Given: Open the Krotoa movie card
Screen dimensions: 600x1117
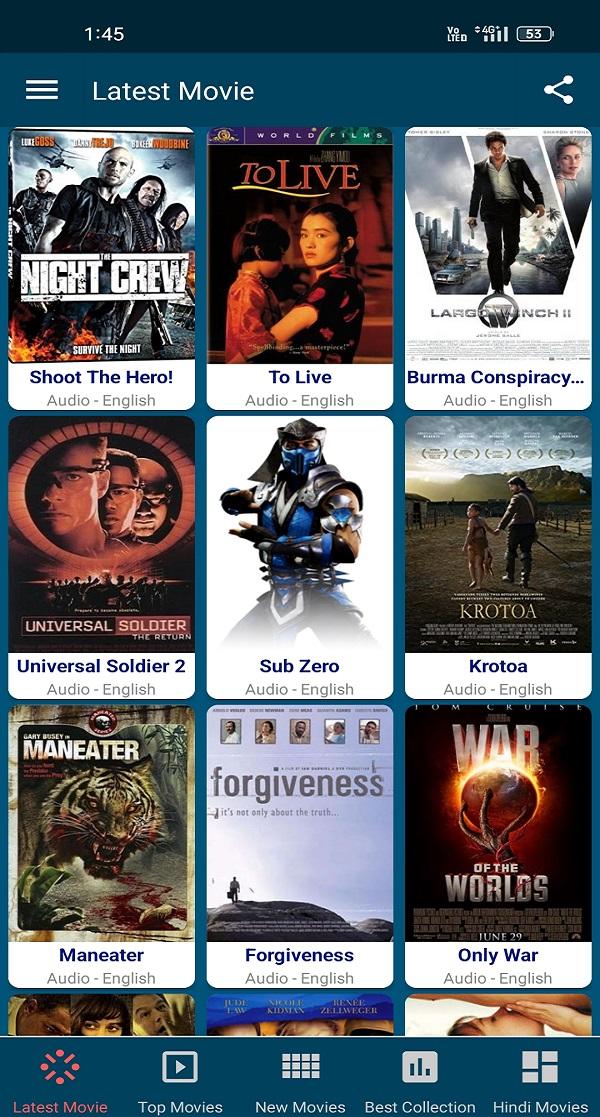Looking at the screenshot, I should 497,556.
